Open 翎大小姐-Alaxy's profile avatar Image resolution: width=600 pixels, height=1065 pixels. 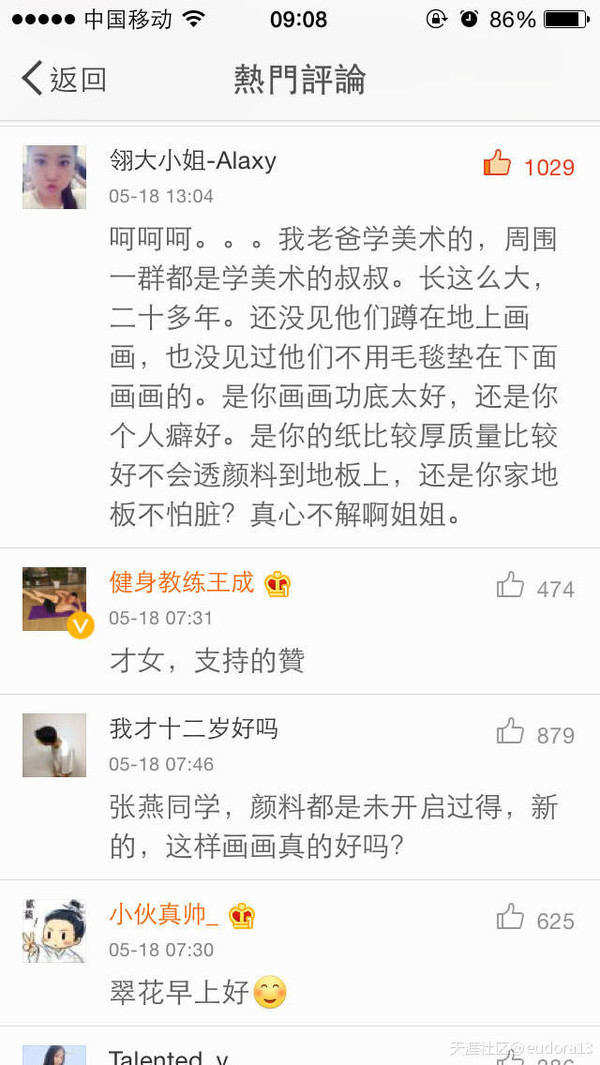tap(54, 177)
